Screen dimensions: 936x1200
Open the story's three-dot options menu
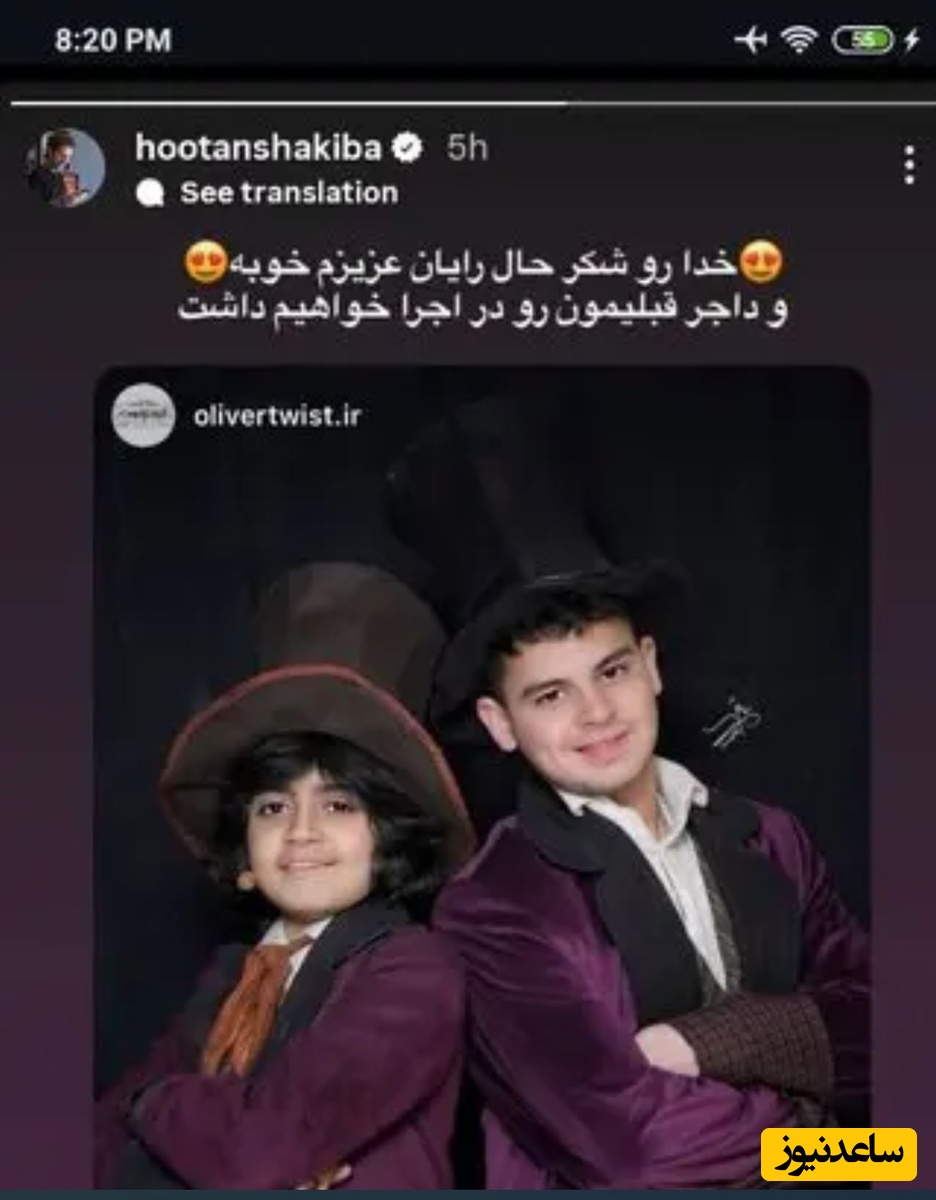(908, 165)
